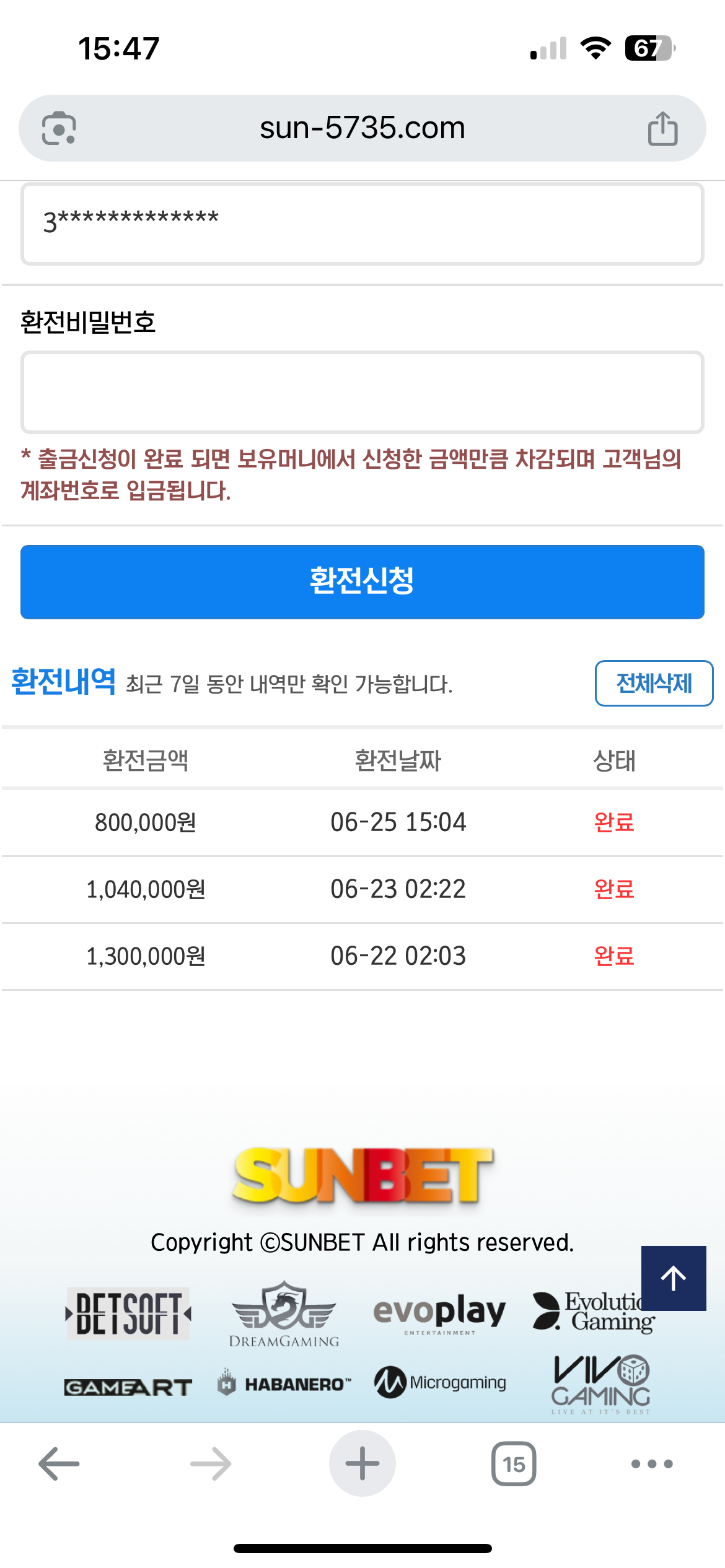This screenshot has width=725, height=1568.
Task: Submit the 환전신청 button
Action: 362,581
